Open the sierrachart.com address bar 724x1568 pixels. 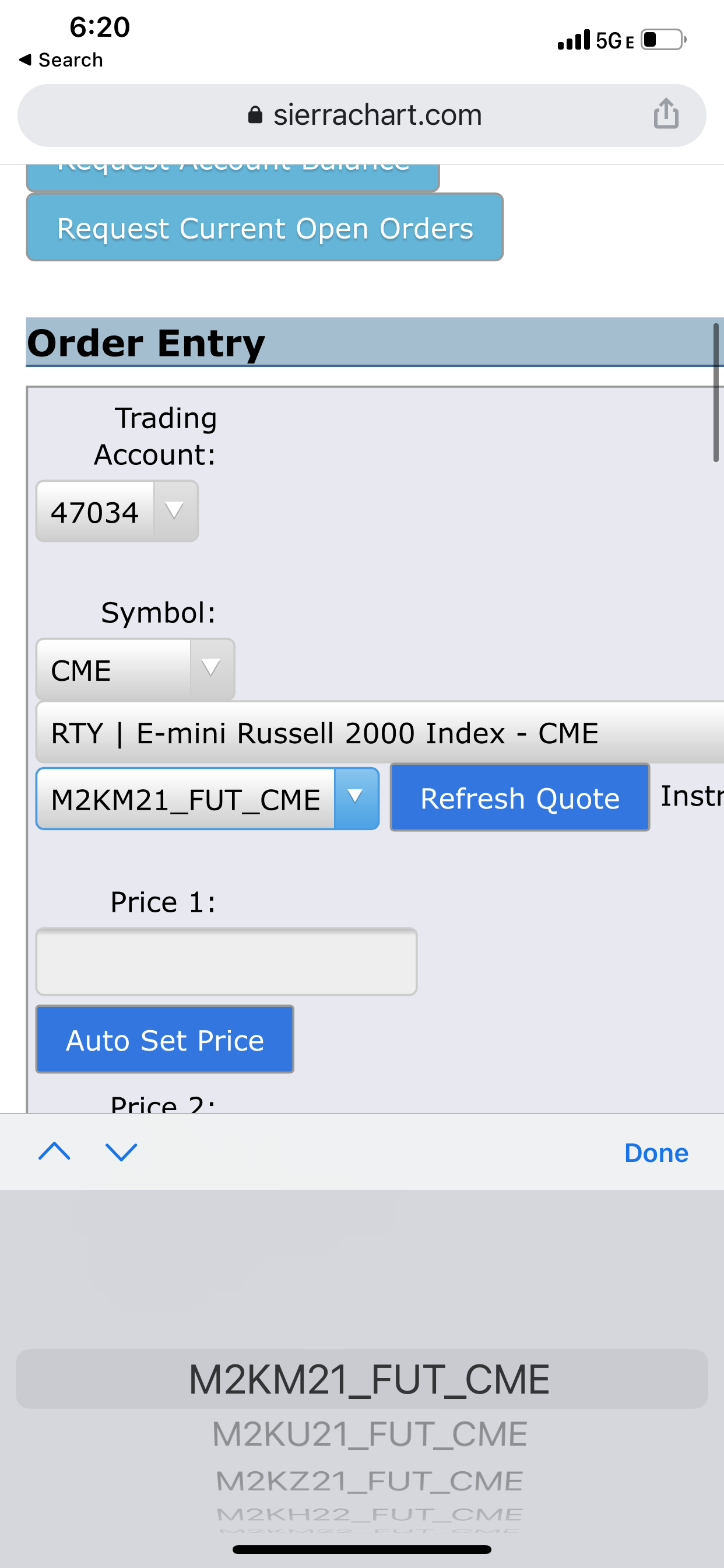[x=365, y=115]
